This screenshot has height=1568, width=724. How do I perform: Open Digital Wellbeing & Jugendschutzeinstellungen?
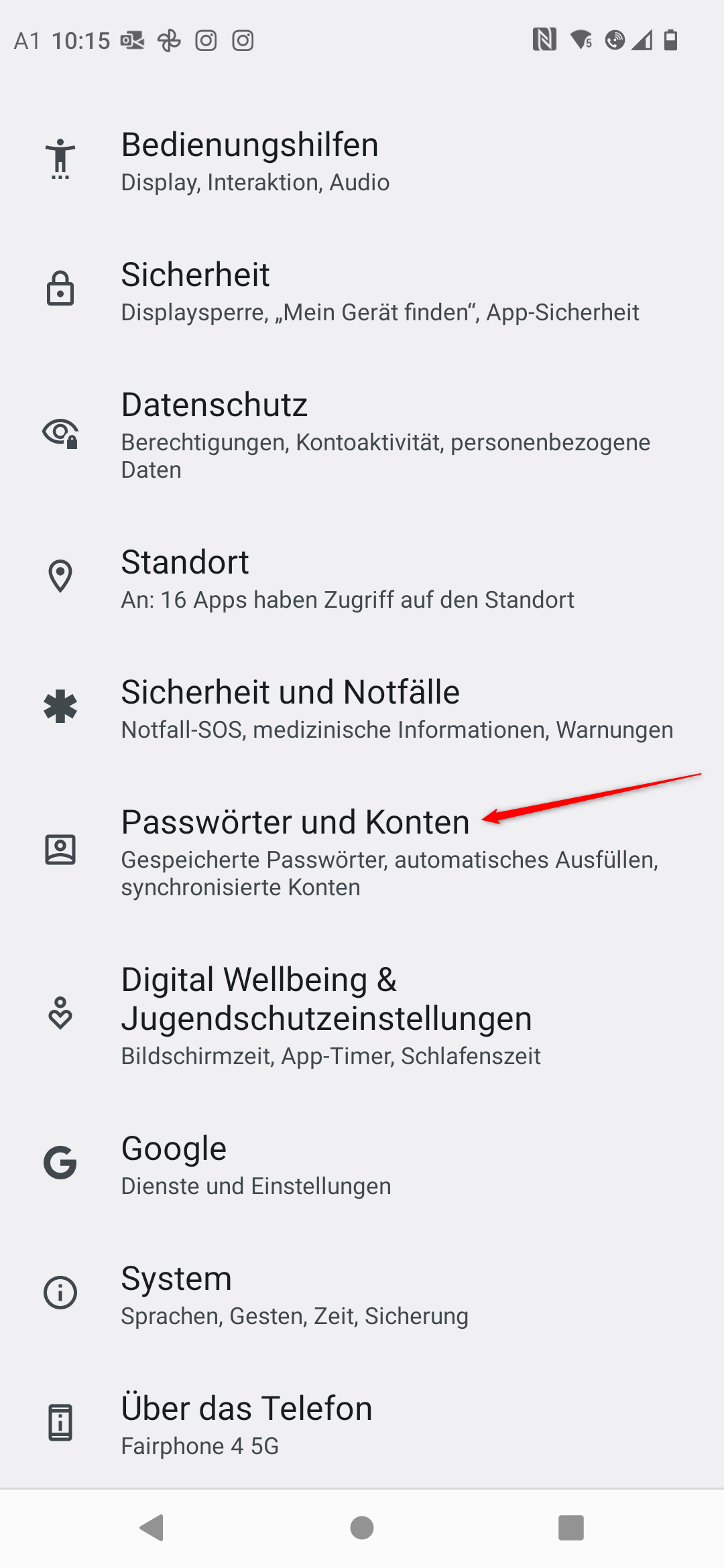(x=362, y=1015)
